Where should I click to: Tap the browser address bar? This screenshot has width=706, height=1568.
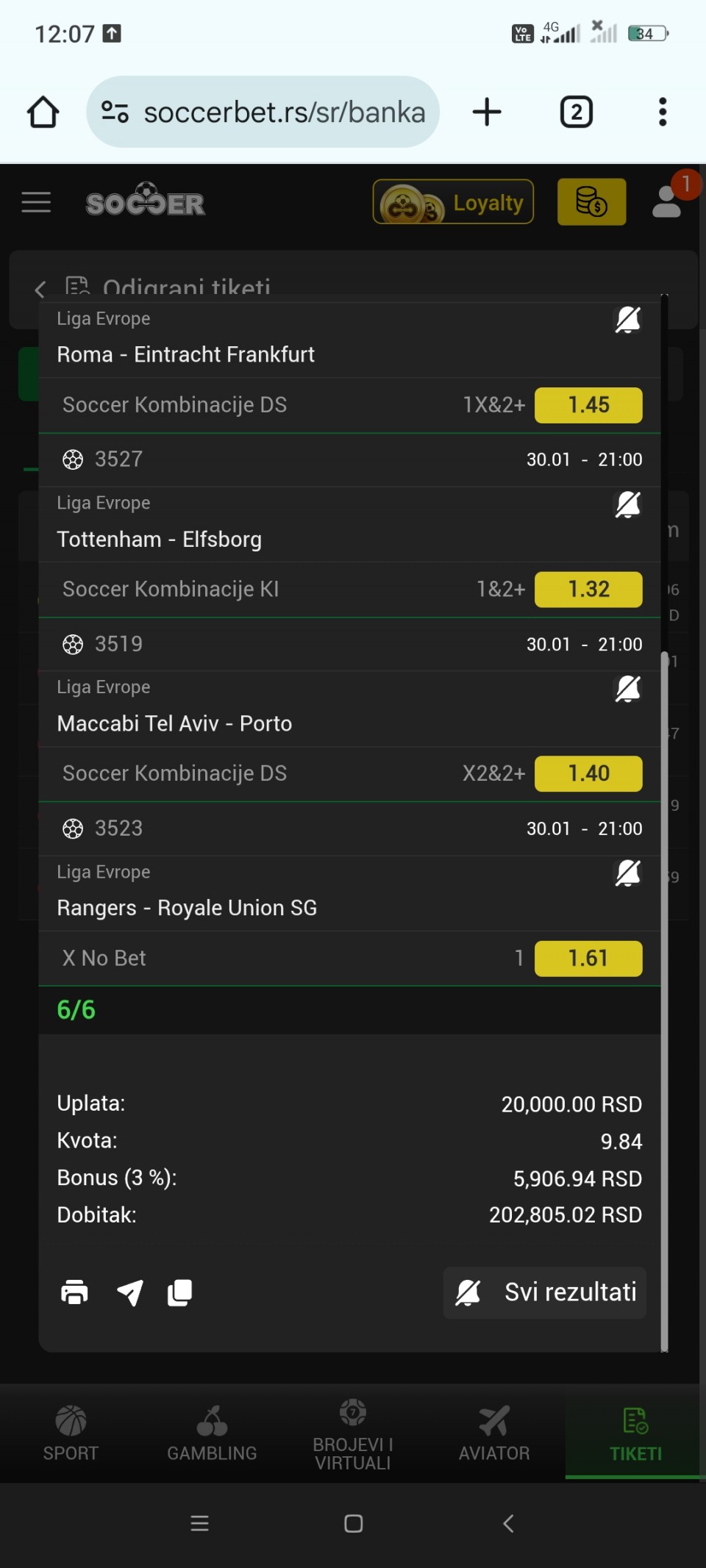pyautogui.click(x=263, y=112)
